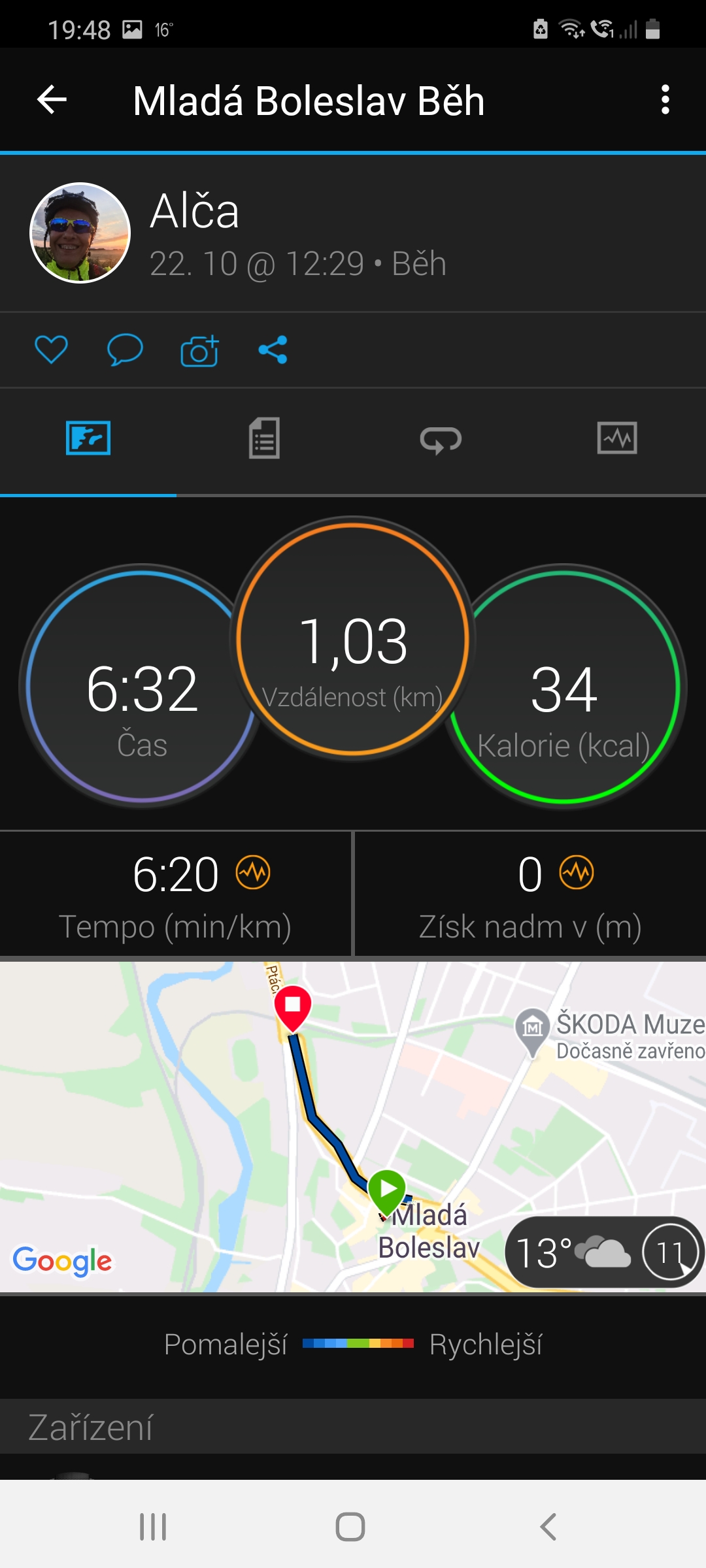This screenshot has height=1568, width=706.
Task: Open the 13° weather badge on the map
Action: [x=603, y=1252]
